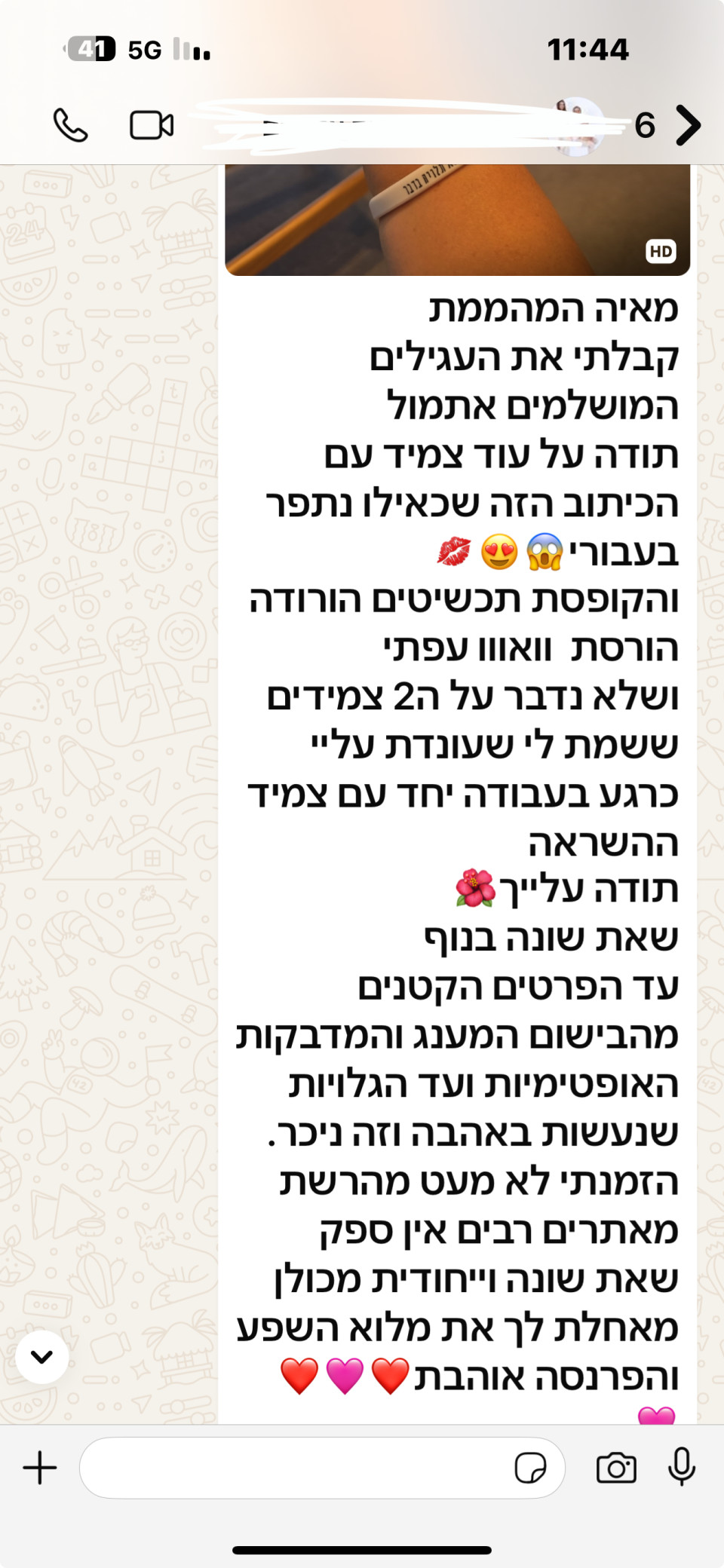Go back to the chat list
Image resolution: width=724 pixels, height=1568 pixels.
click(688, 125)
